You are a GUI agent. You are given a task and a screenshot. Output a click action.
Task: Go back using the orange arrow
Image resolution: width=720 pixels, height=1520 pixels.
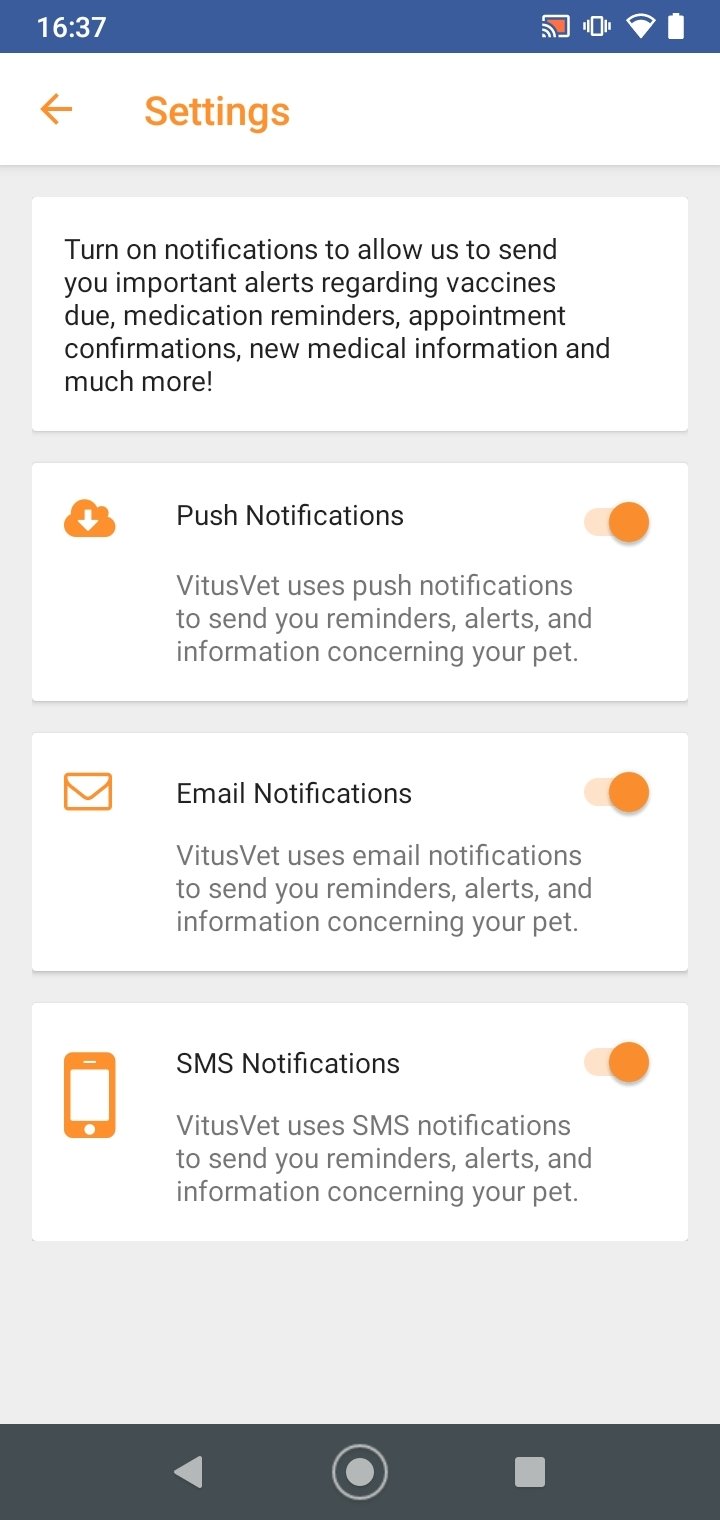point(56,109)
